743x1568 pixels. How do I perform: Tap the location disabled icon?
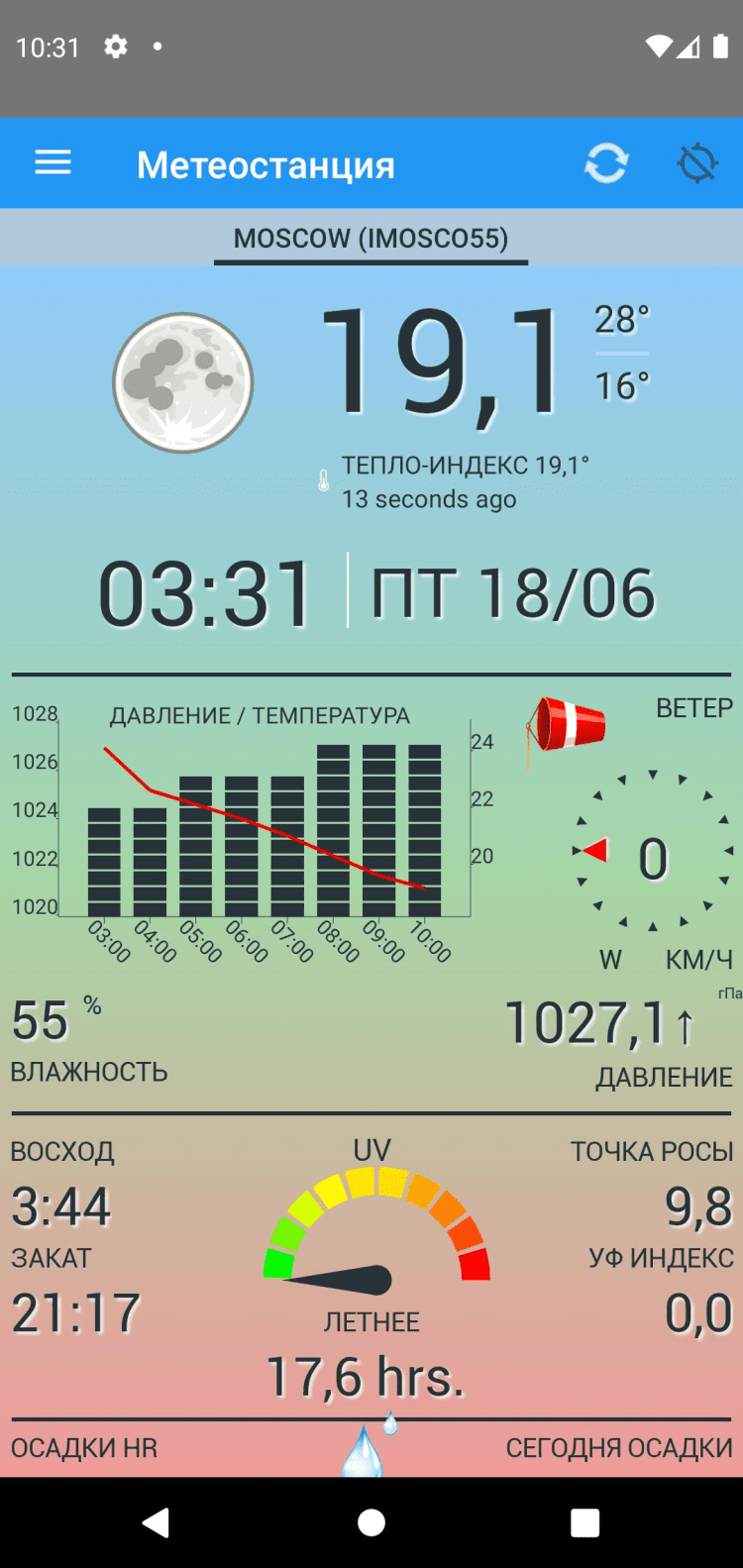tap(696, 163)
